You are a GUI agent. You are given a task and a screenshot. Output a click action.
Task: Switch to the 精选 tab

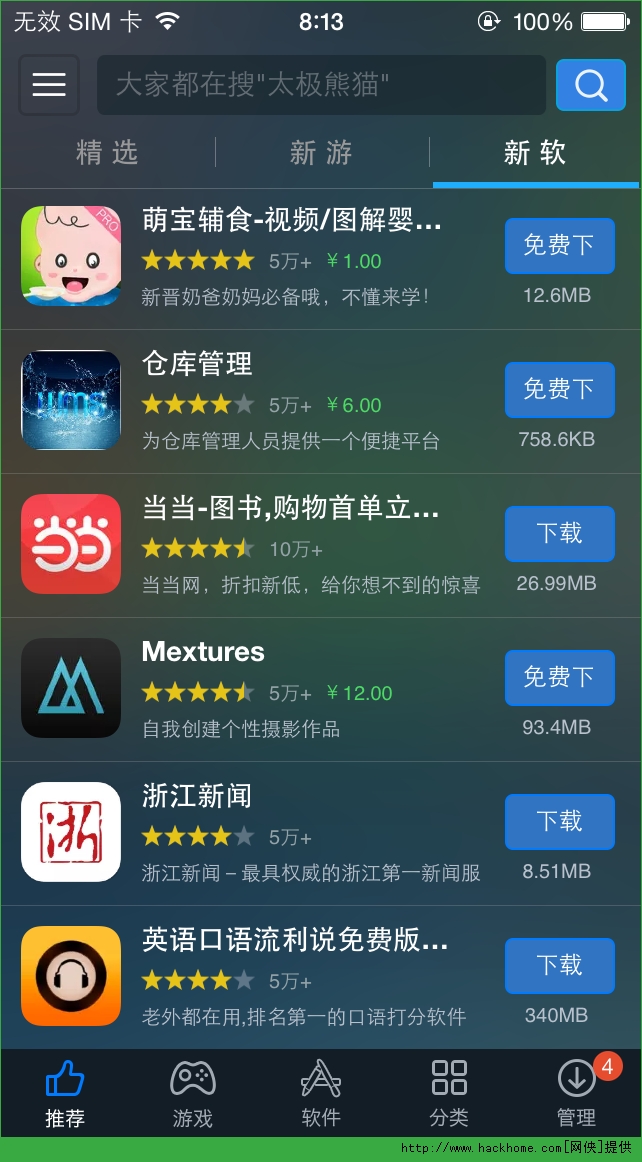point(107,153)
